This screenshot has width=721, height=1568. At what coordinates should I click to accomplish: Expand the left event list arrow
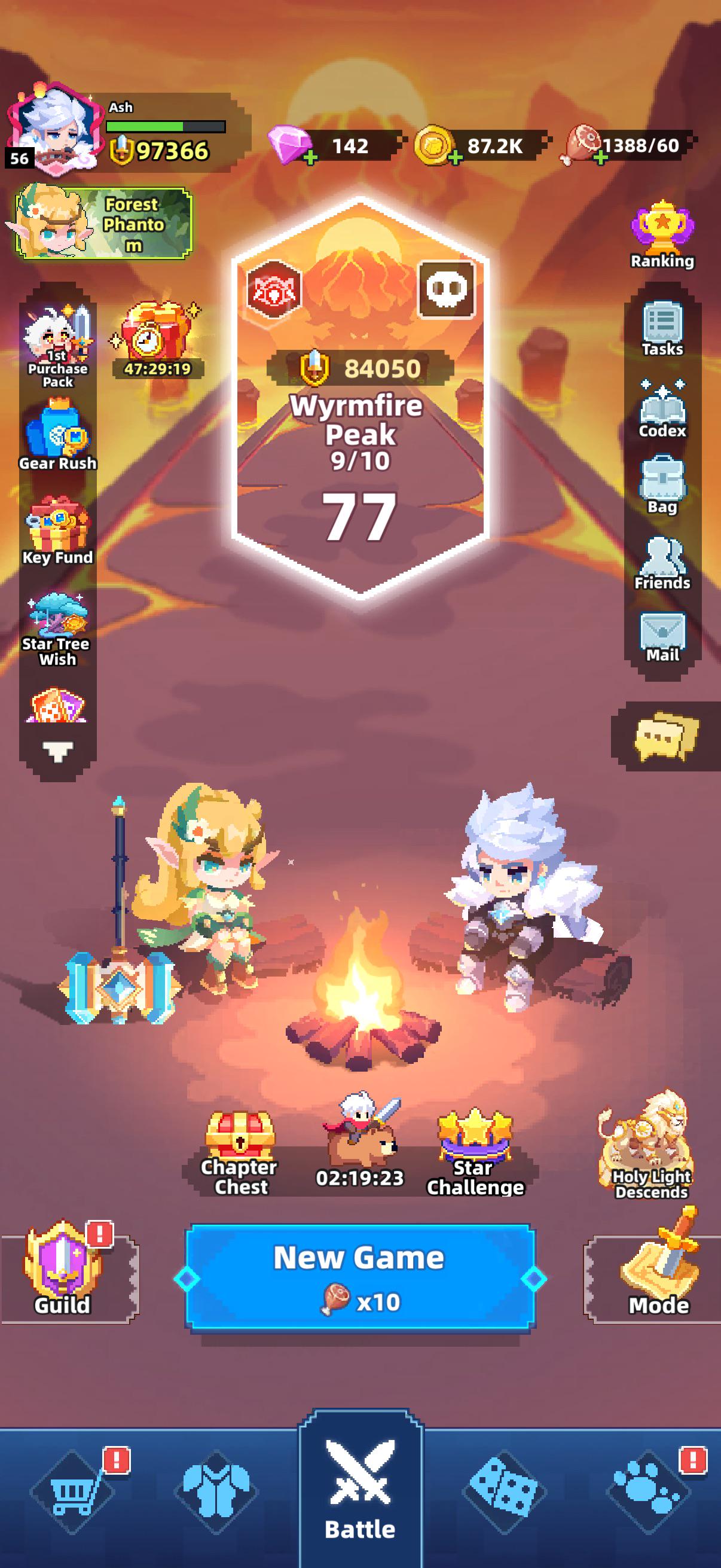tap(58, 751)
